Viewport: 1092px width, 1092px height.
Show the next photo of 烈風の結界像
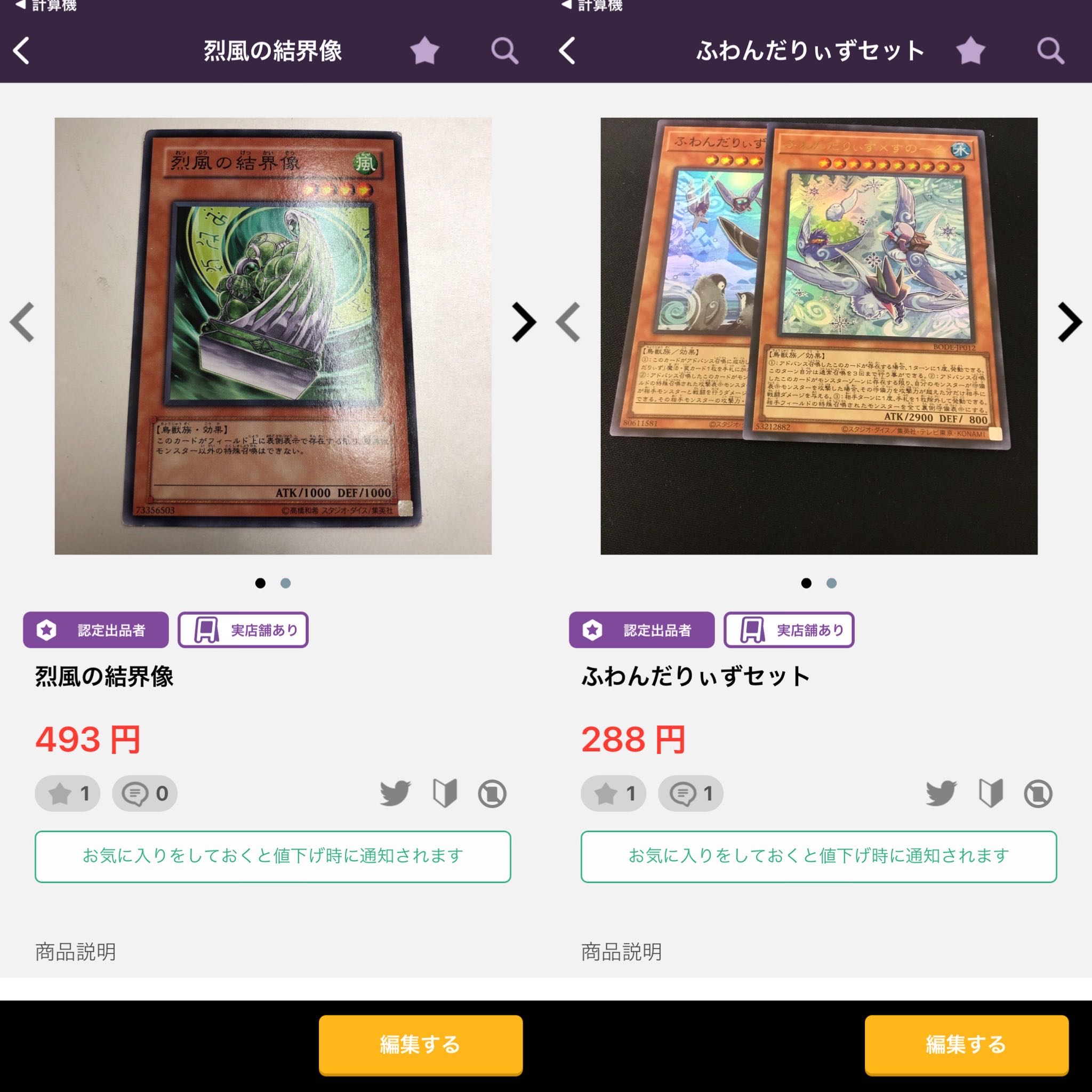[524, 322]
